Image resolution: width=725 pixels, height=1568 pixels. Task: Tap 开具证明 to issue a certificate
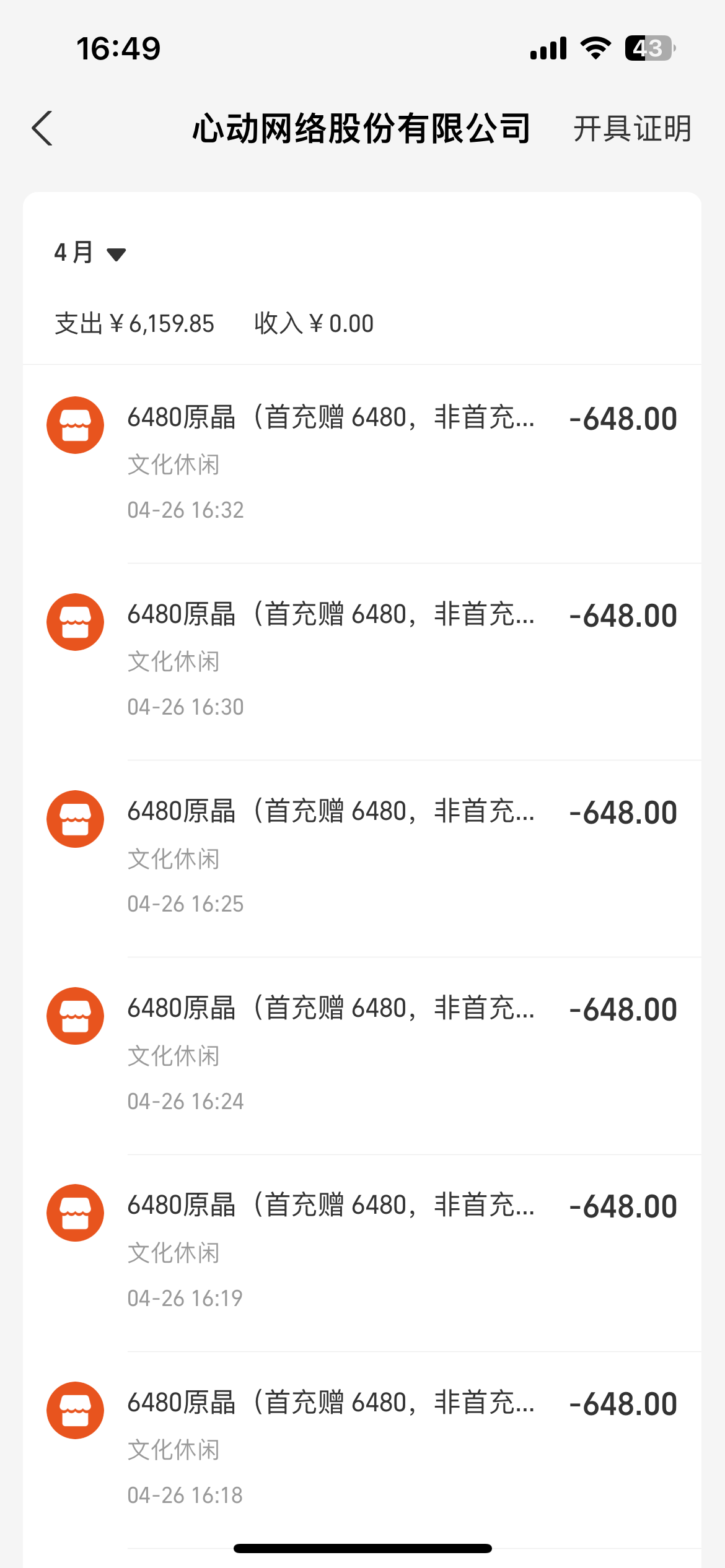632,129
